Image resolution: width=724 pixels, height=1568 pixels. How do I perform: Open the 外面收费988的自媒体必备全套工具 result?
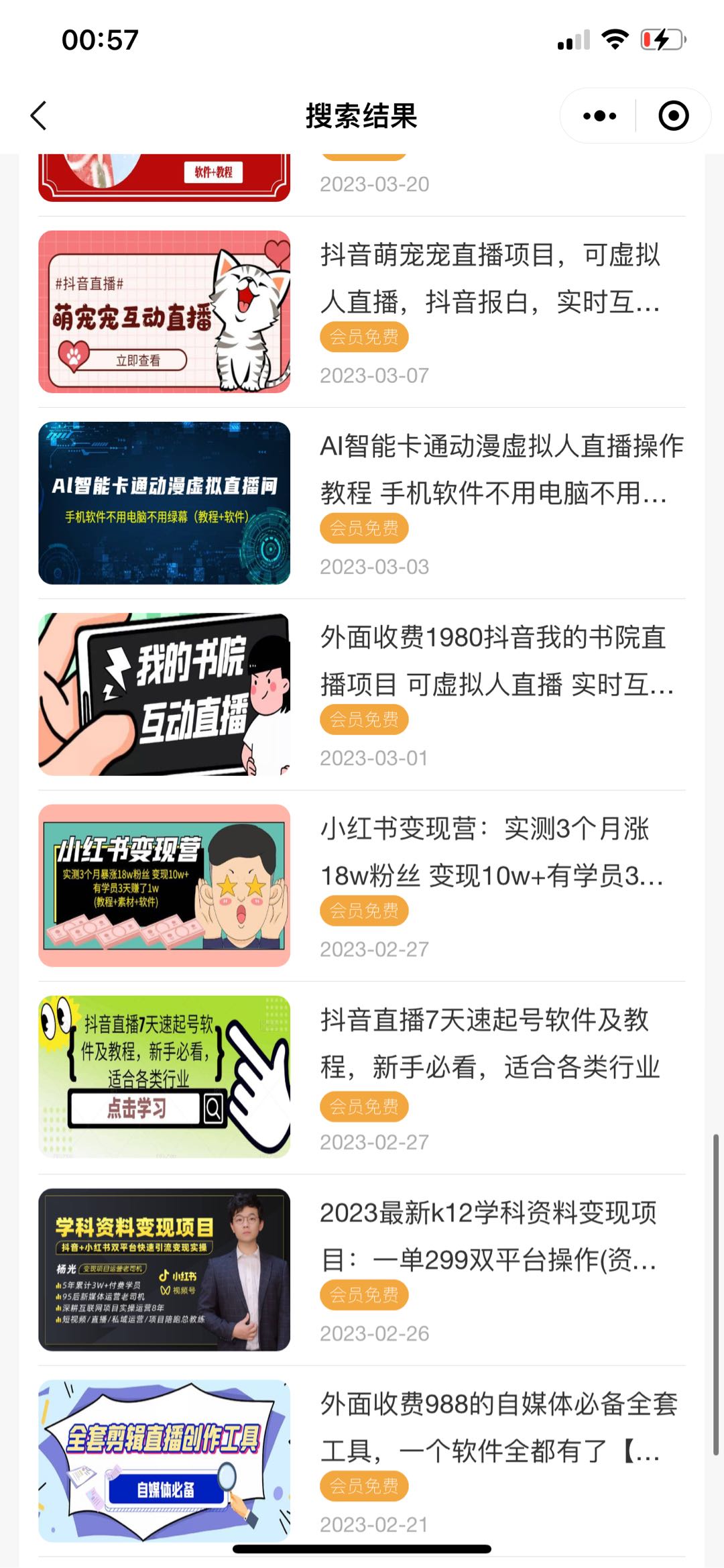[x=497, y=1427]
